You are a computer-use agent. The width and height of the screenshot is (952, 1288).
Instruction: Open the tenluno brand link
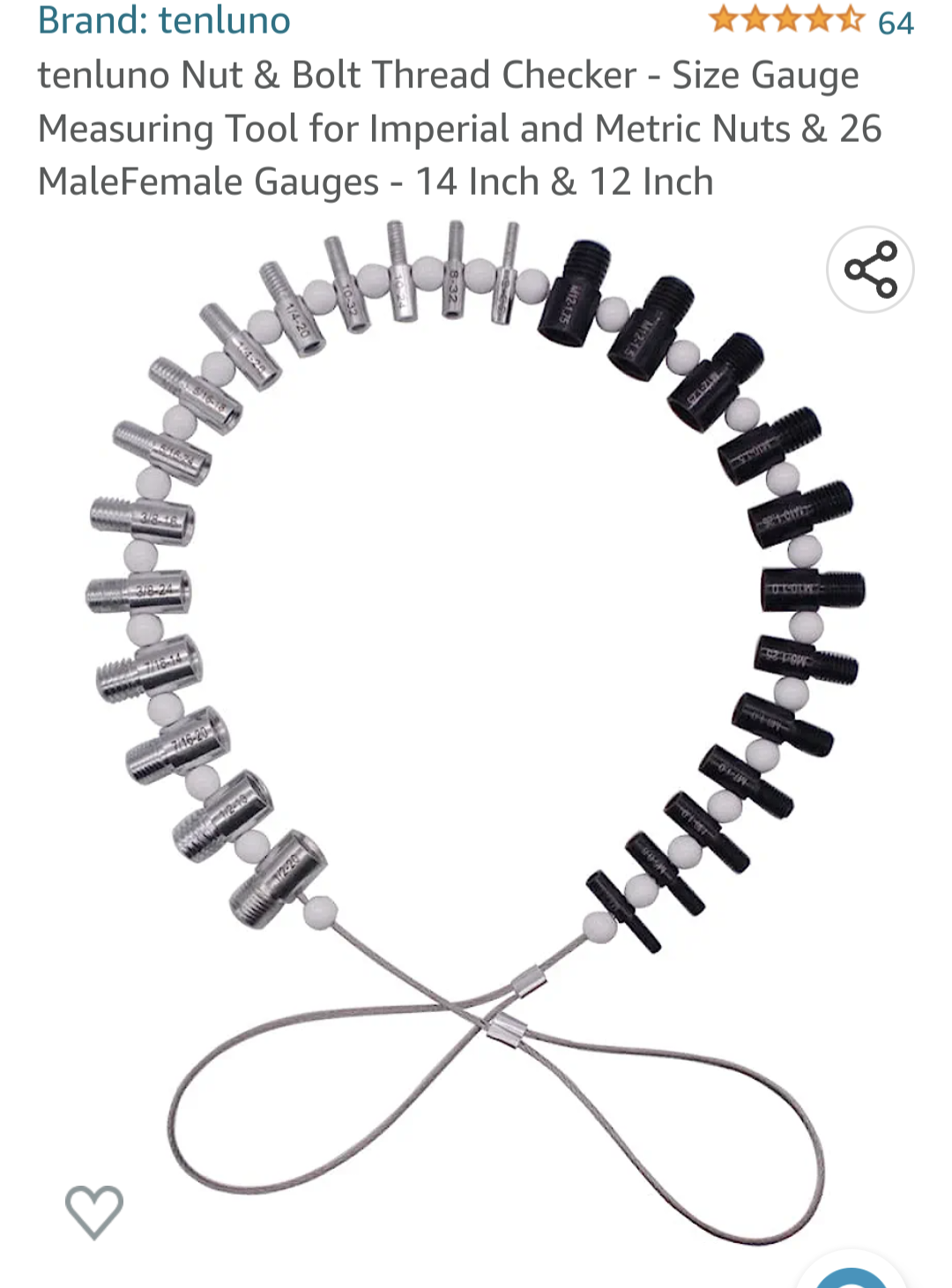pyautogui.click(x=164, y=19)
